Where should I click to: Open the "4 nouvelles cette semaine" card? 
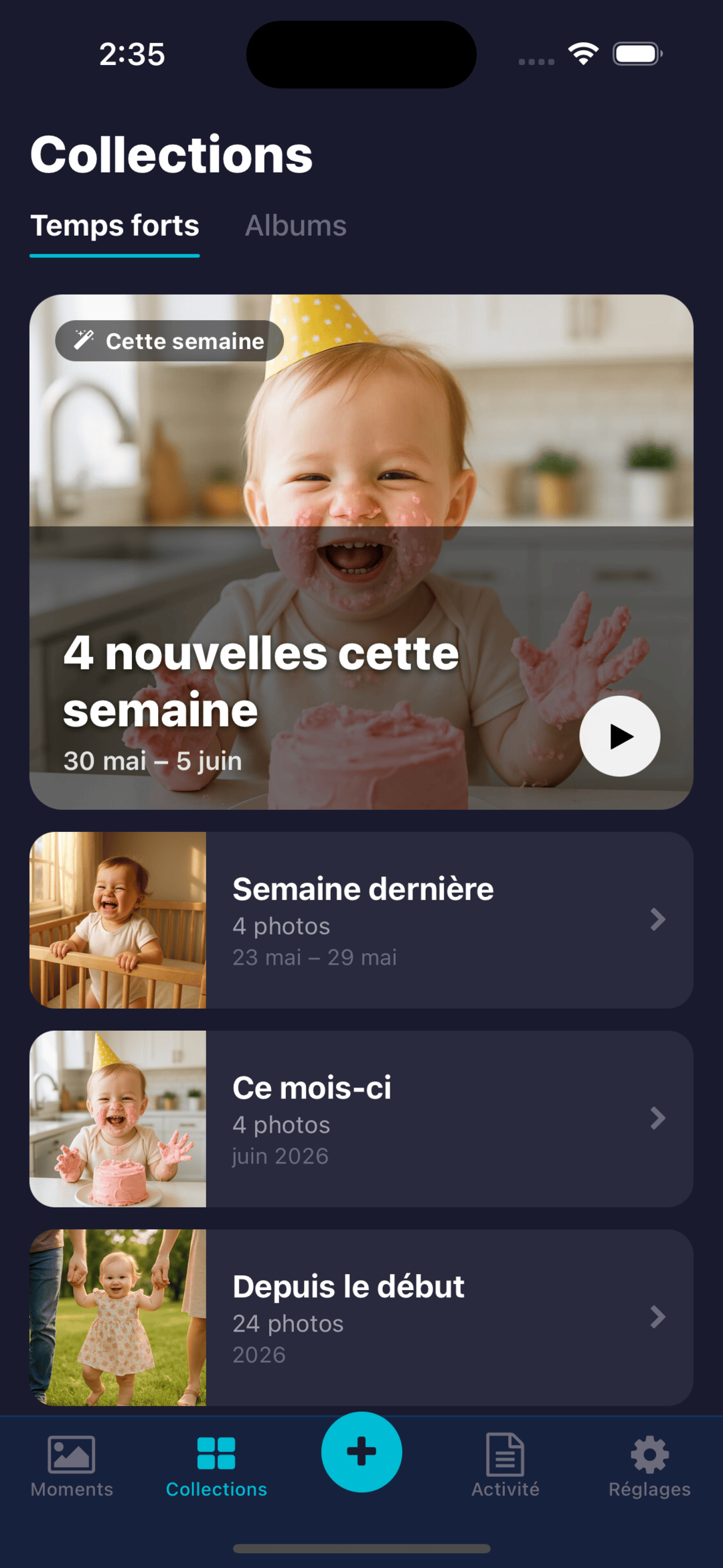[x=361, y=552]
